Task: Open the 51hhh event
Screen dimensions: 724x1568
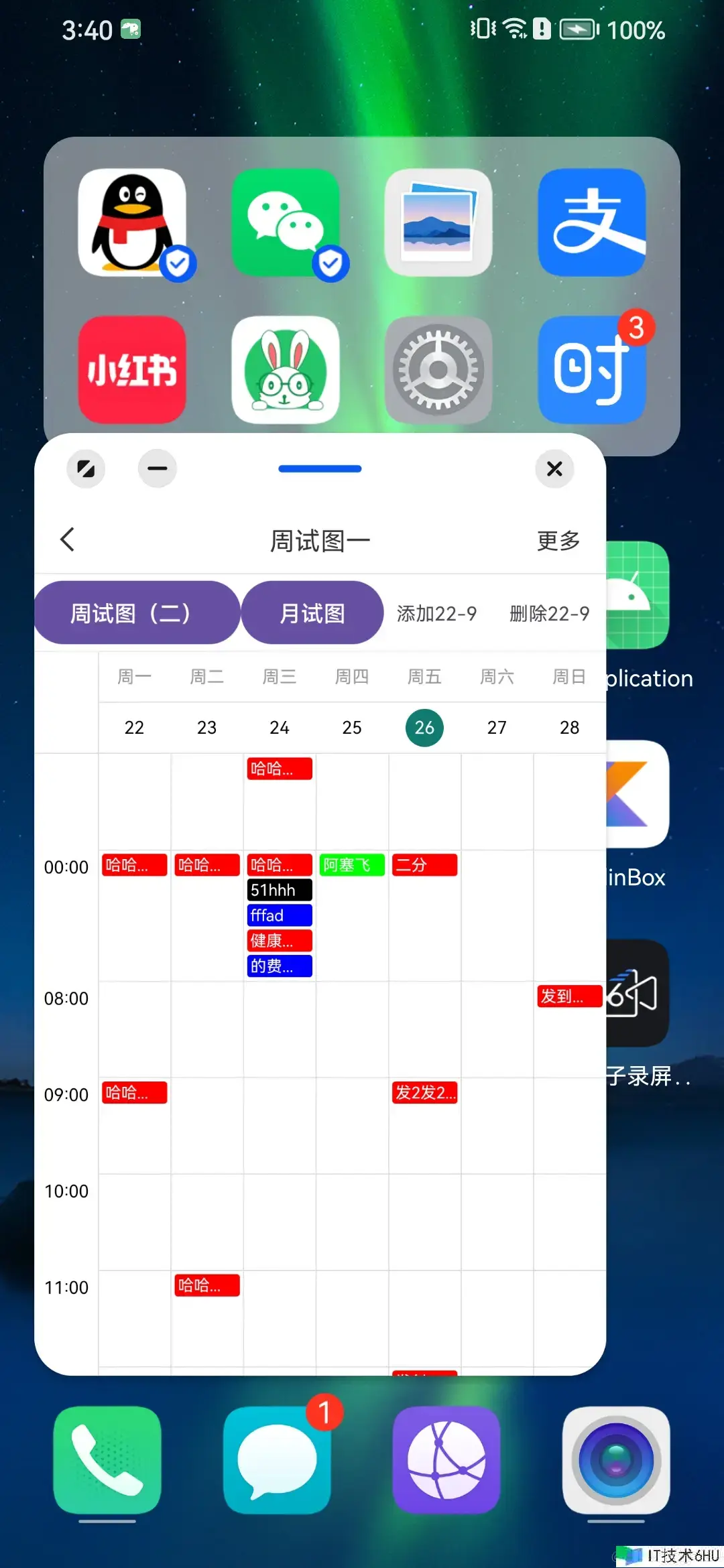Action: [x=280, y=890]
